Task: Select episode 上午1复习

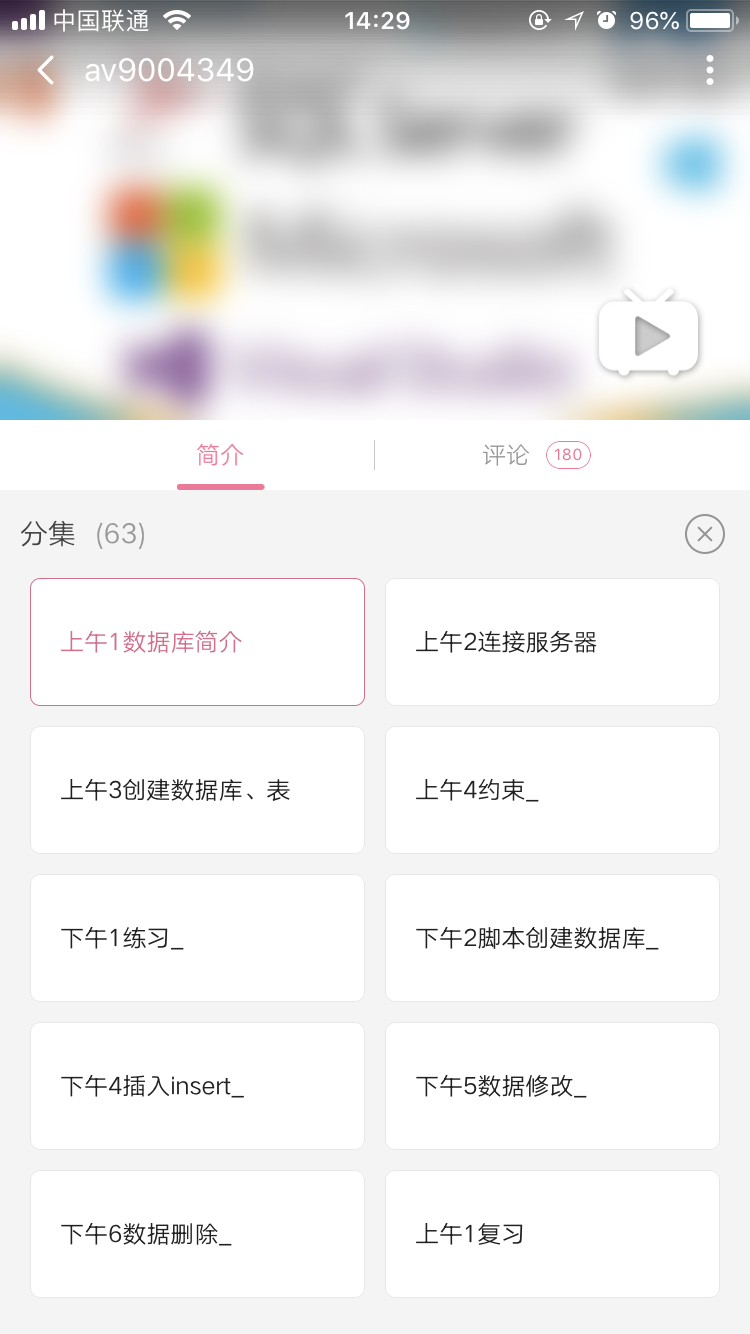Action: [552, 1234]
